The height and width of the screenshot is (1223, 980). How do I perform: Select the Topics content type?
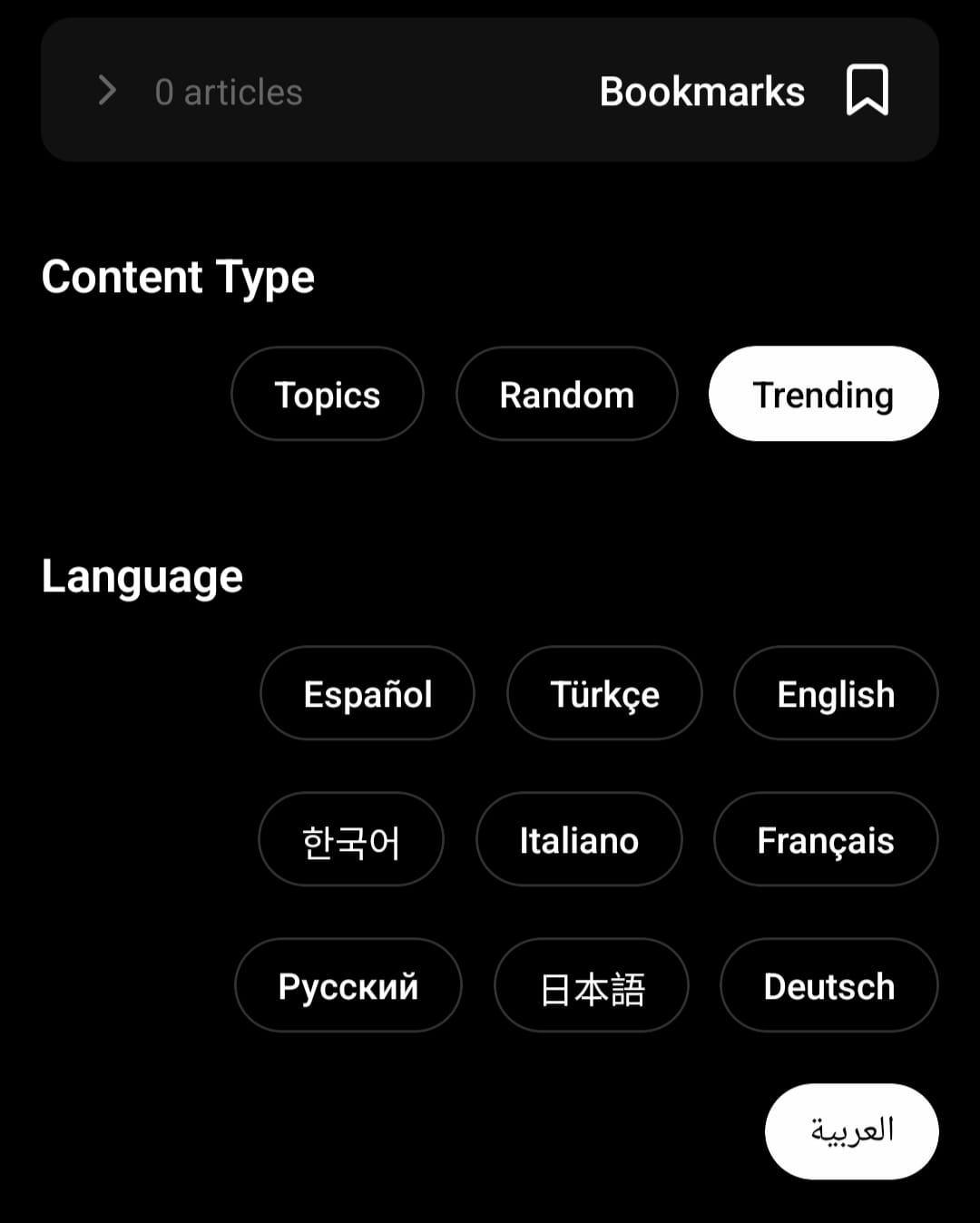tap(328, 395)
